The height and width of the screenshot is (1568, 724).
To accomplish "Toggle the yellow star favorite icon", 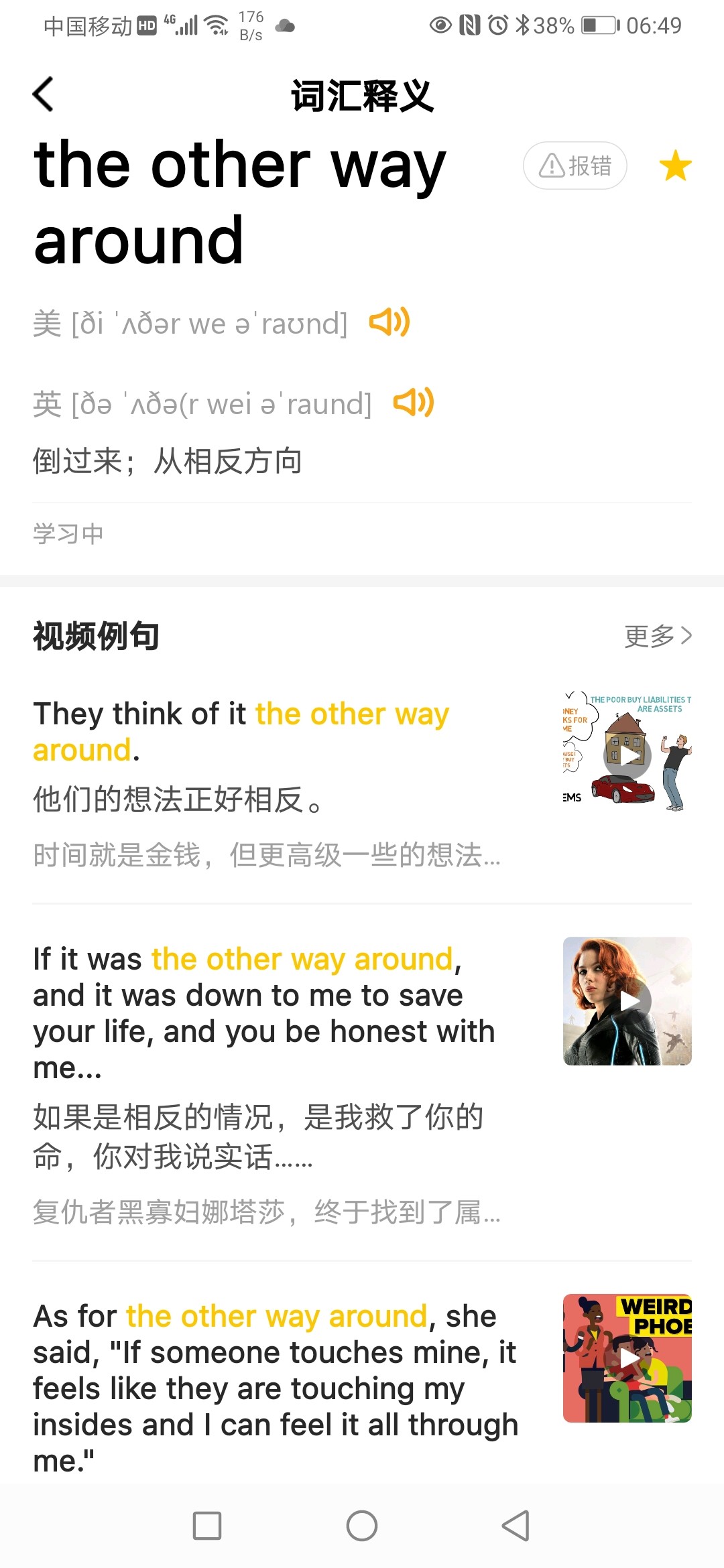I will click(x=675, y=166).
